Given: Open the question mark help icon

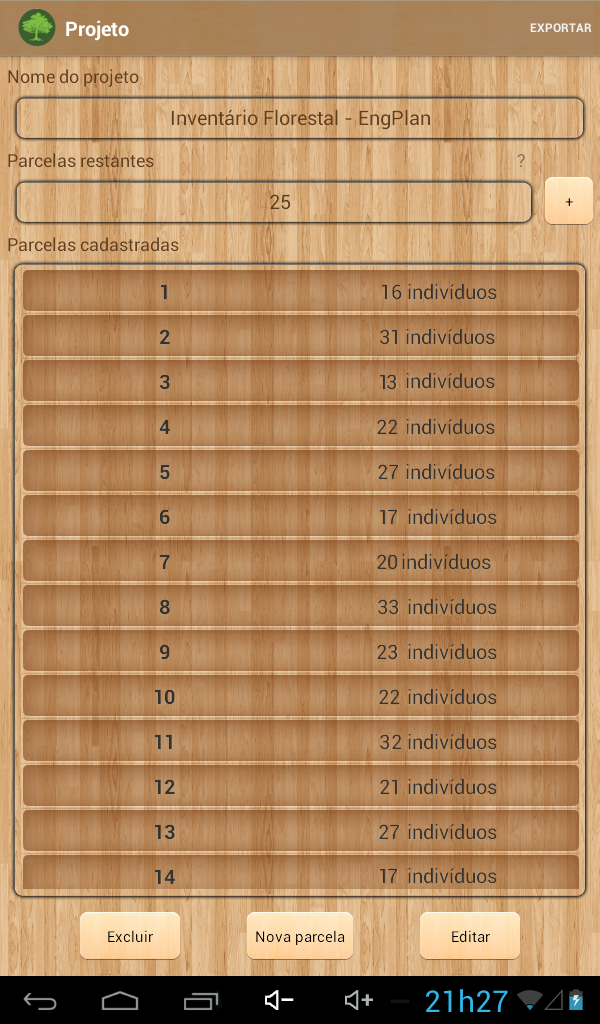Looking at the screenshot, I should [521, 161].
